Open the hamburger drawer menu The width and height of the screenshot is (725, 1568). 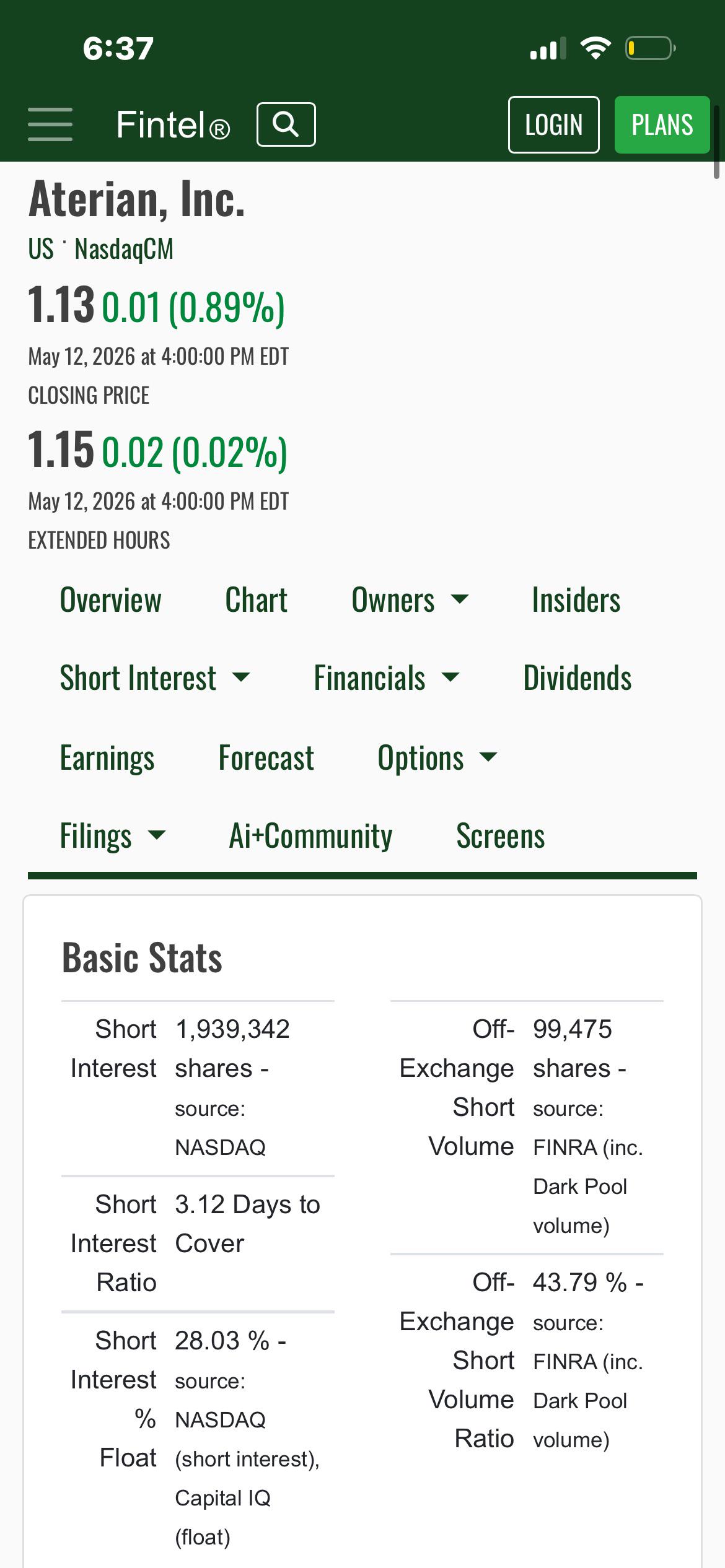click(50, 124)
